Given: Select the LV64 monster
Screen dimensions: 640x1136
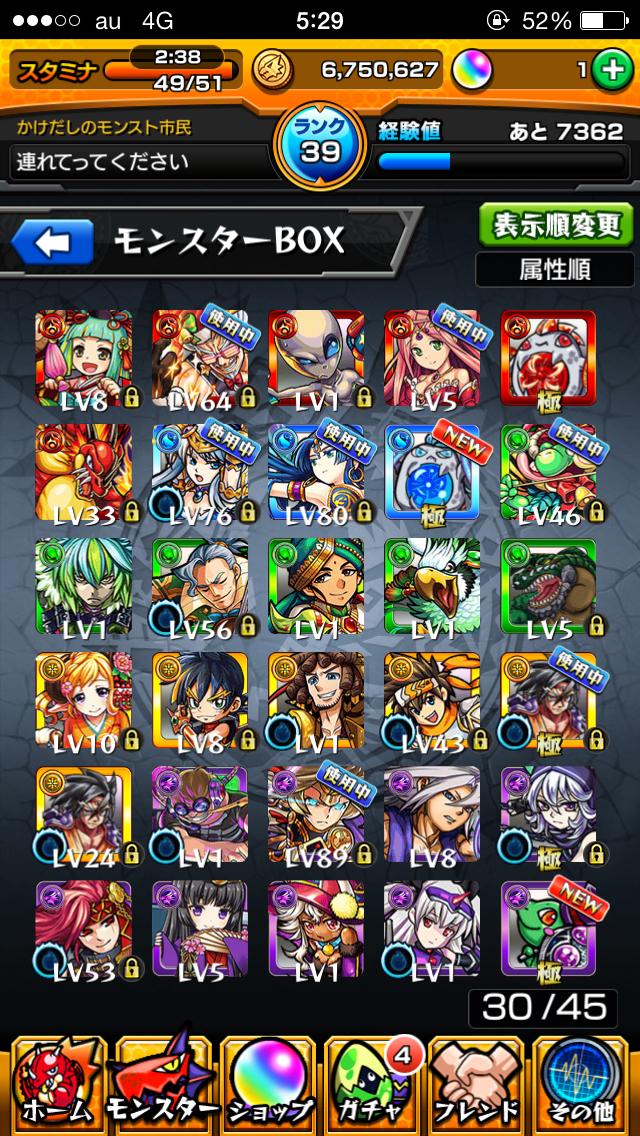Looking at the screenshot, I should 200,358.
